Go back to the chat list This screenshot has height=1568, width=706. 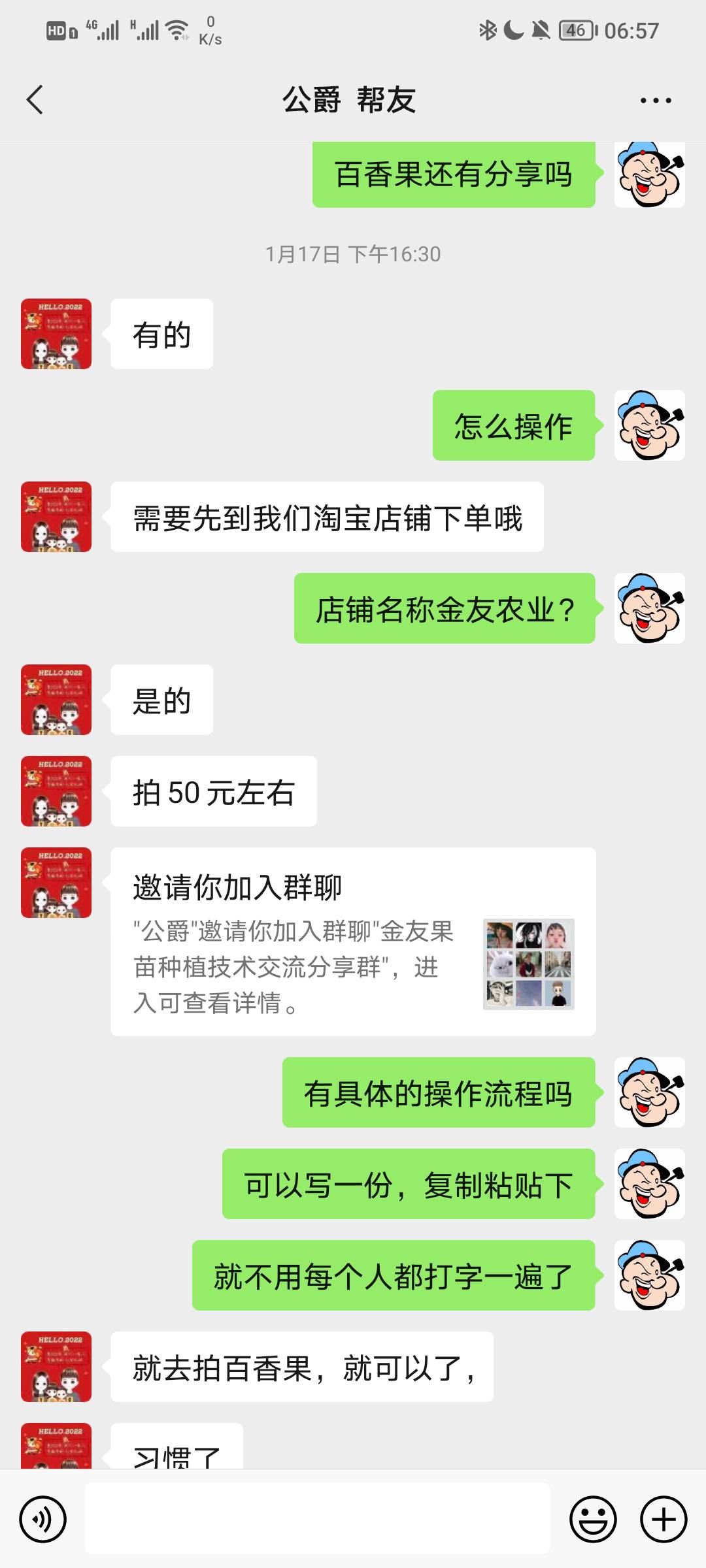35,100
